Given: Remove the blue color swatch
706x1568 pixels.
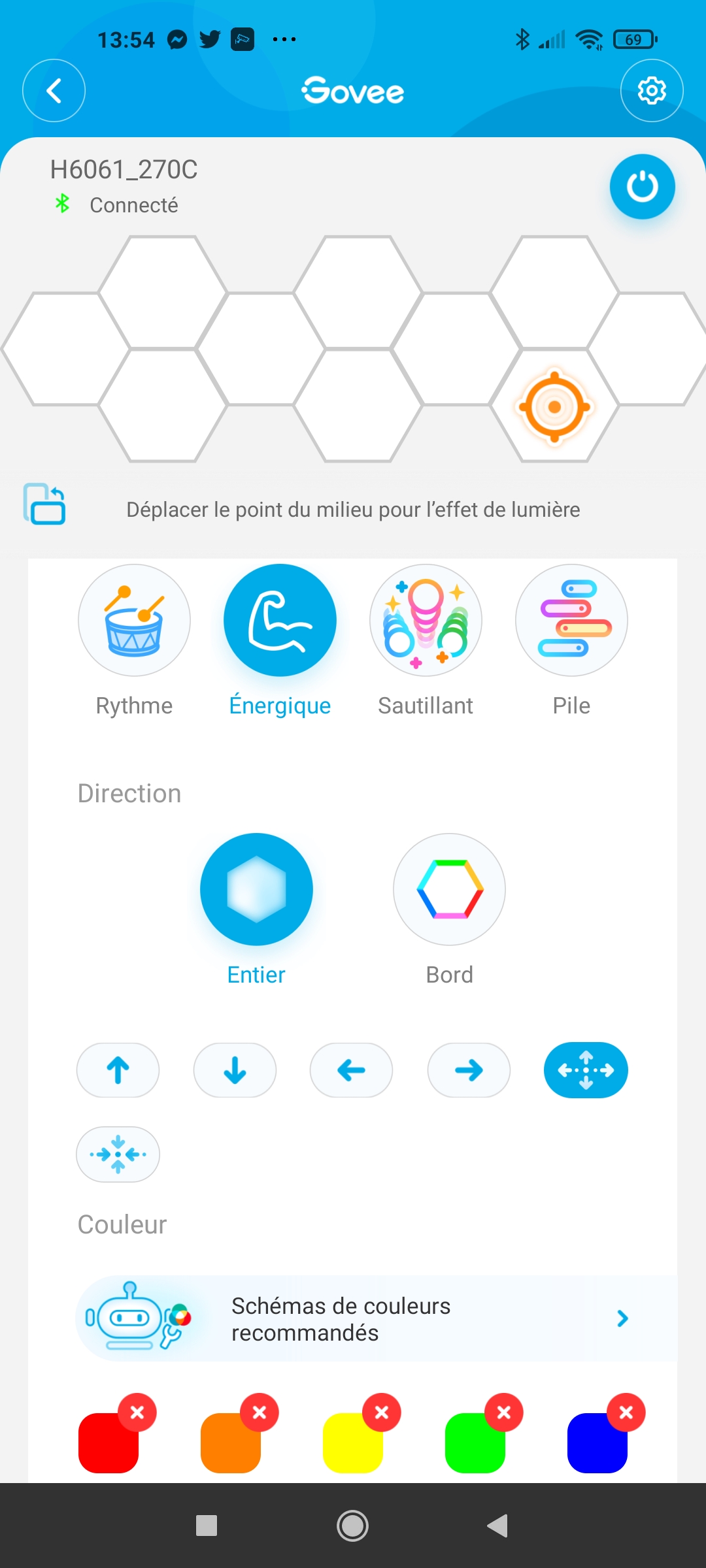Looking at the screenshot, I should coord(626,1413).
